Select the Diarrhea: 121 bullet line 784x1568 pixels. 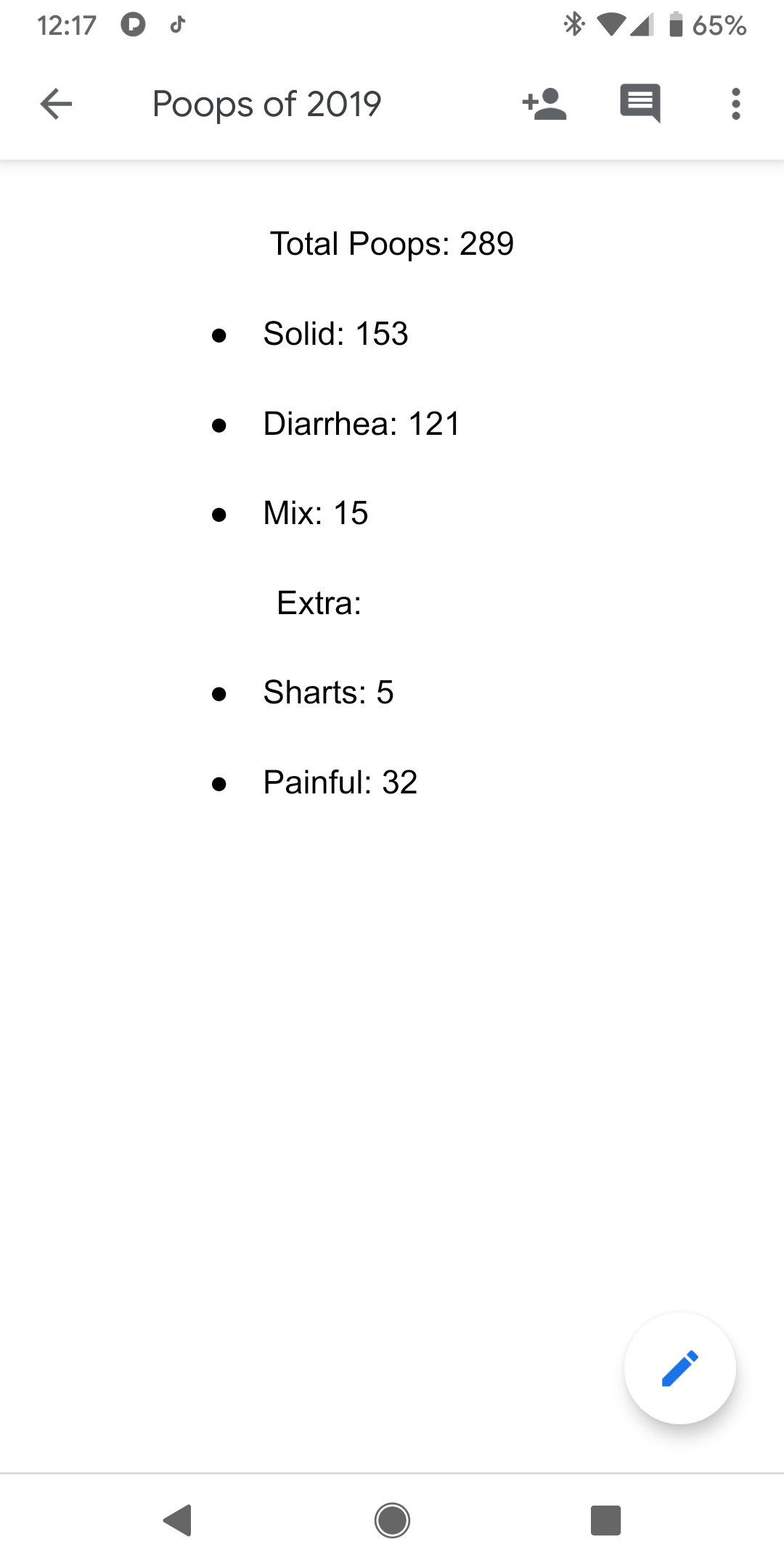coord(361,423)
